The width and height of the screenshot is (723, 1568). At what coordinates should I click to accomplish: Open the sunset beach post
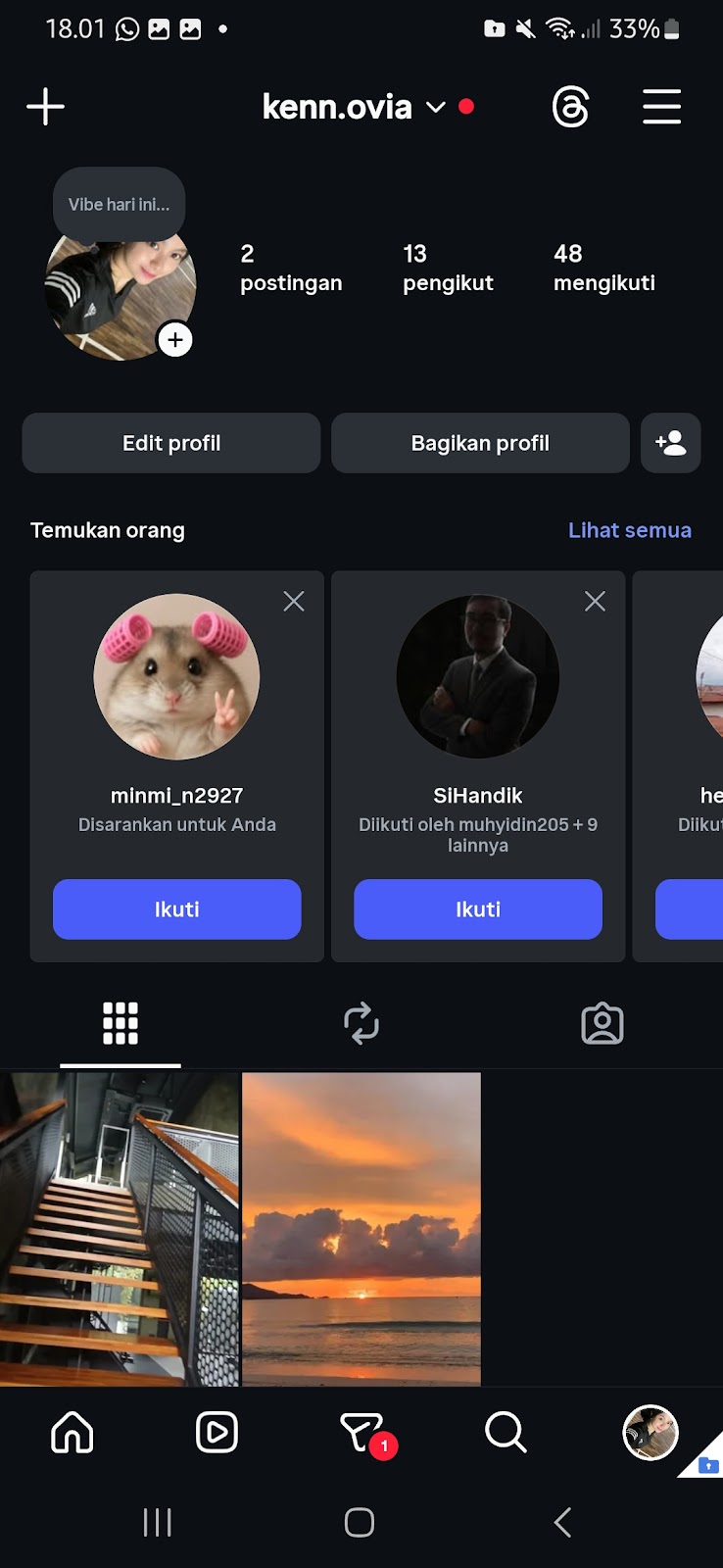tap(361, 1228)
